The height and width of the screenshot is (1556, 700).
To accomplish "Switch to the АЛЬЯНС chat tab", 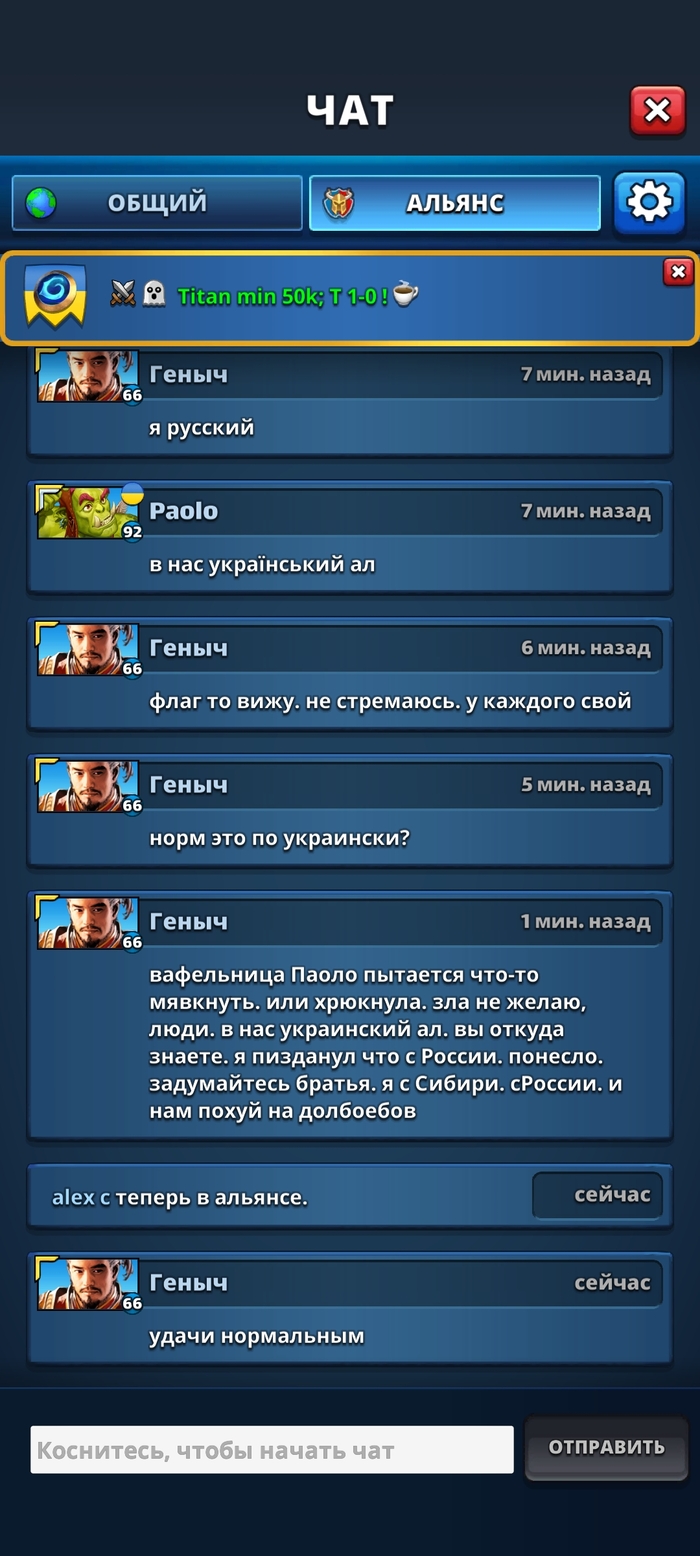I will [455, 203].
